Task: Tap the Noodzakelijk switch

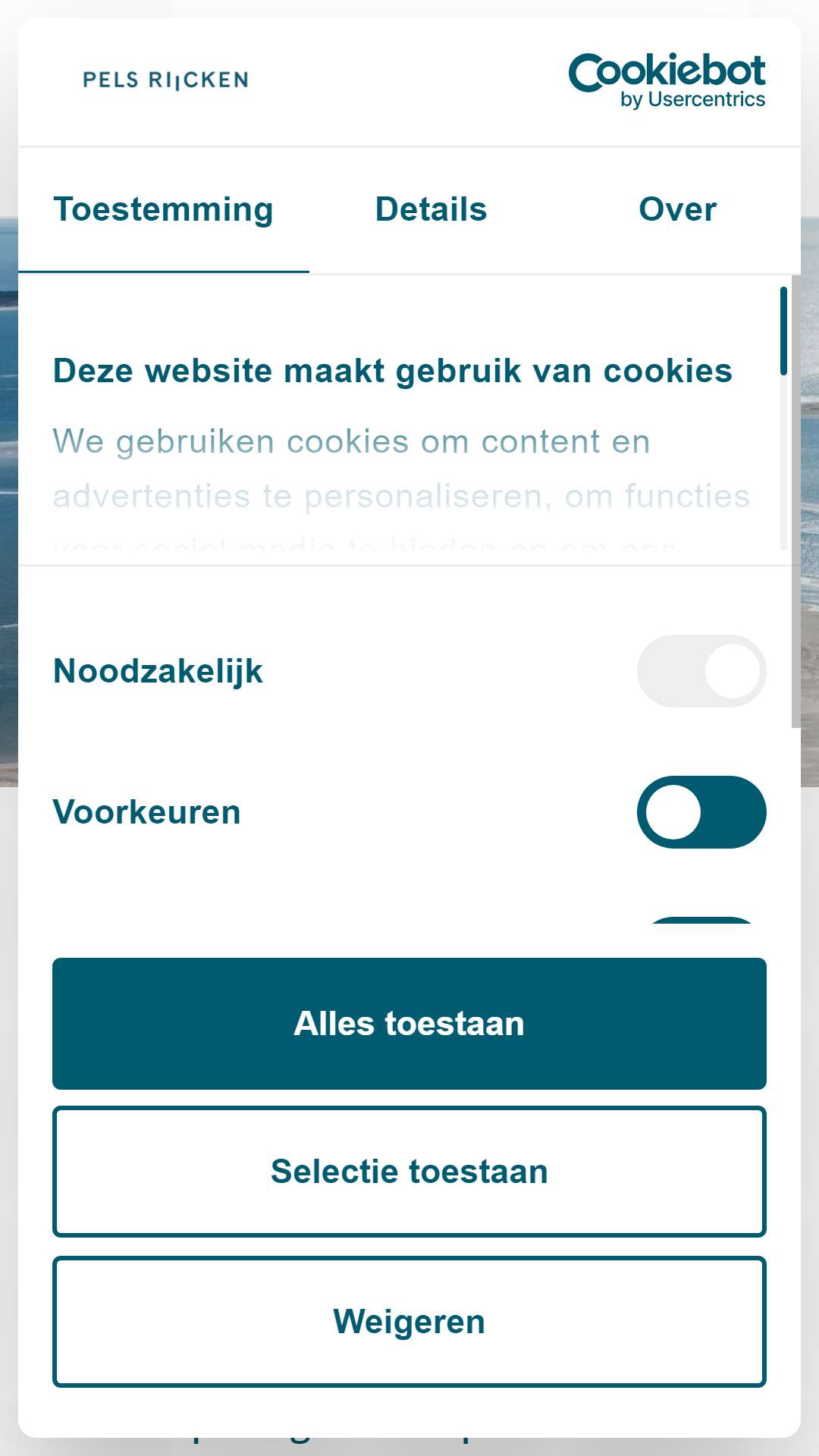Action: click(701, 671)
